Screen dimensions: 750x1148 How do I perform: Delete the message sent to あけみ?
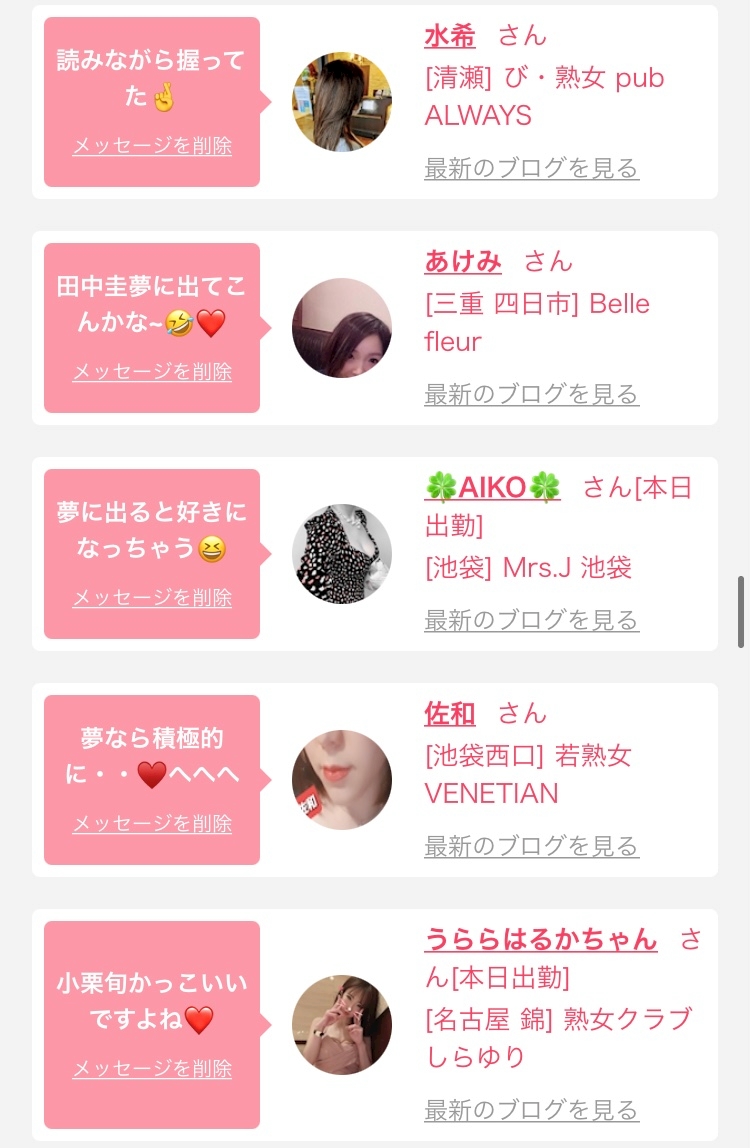tap(152, 372)
